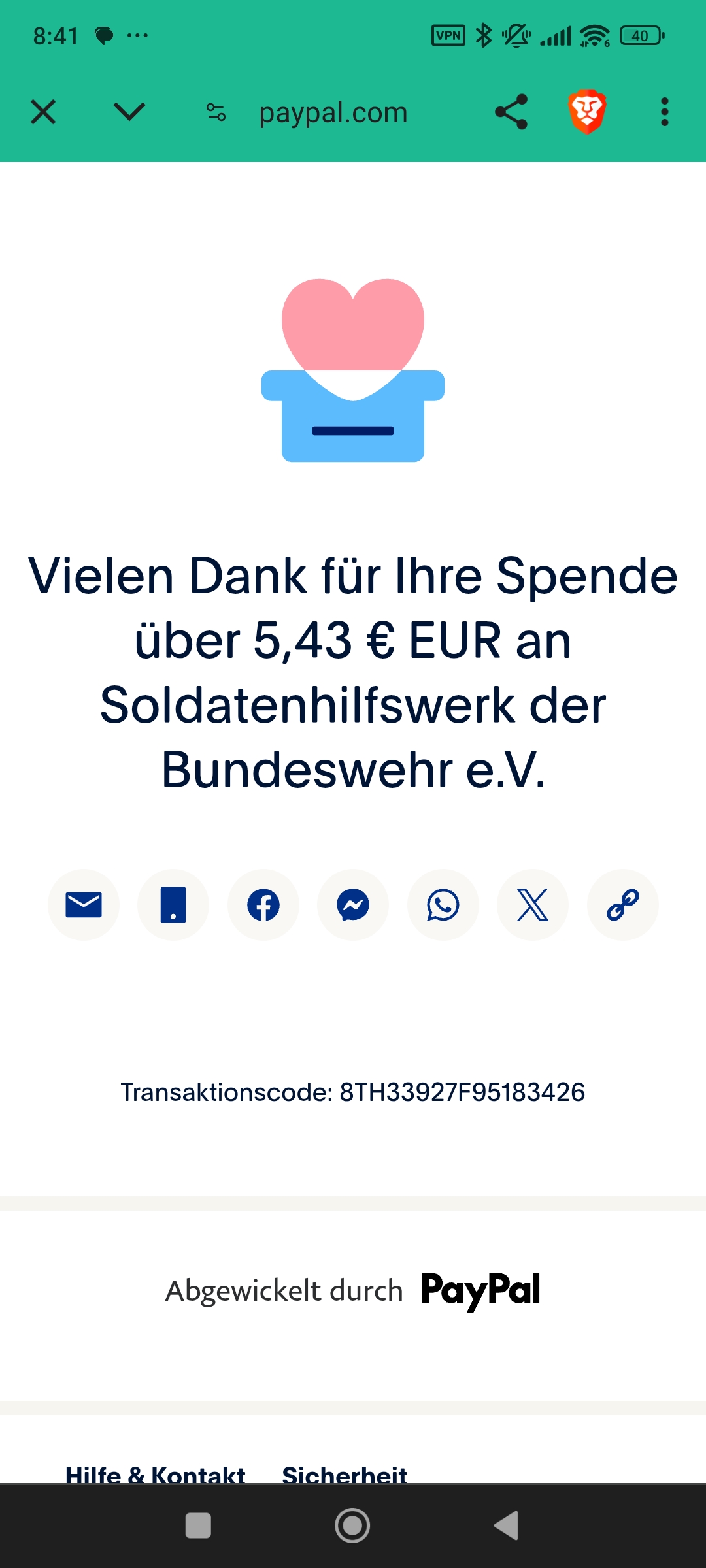Share this page via the browser share icon
The image size is (706, 1568).
coord(511,112)
